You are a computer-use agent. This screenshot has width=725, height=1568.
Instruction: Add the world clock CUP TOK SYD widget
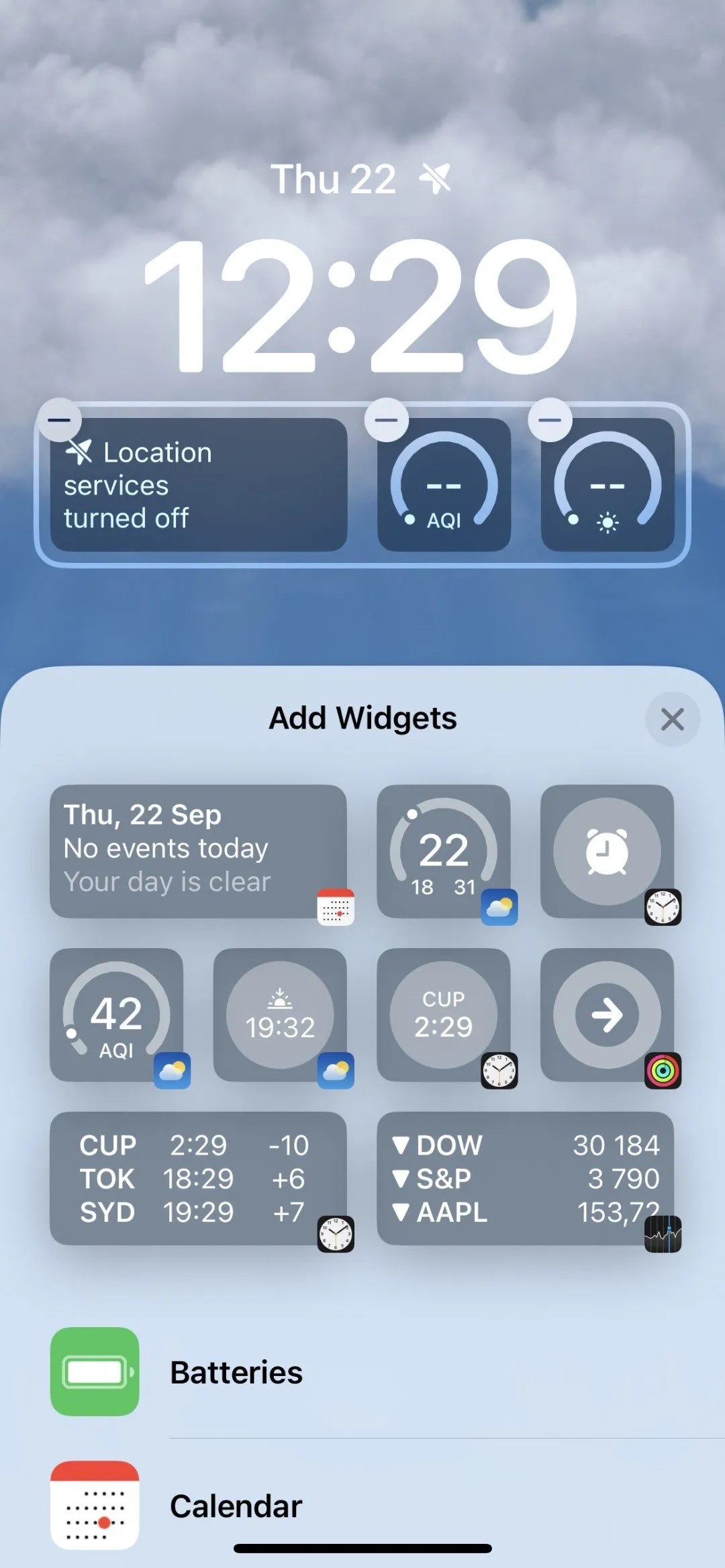click(198, 1178)
